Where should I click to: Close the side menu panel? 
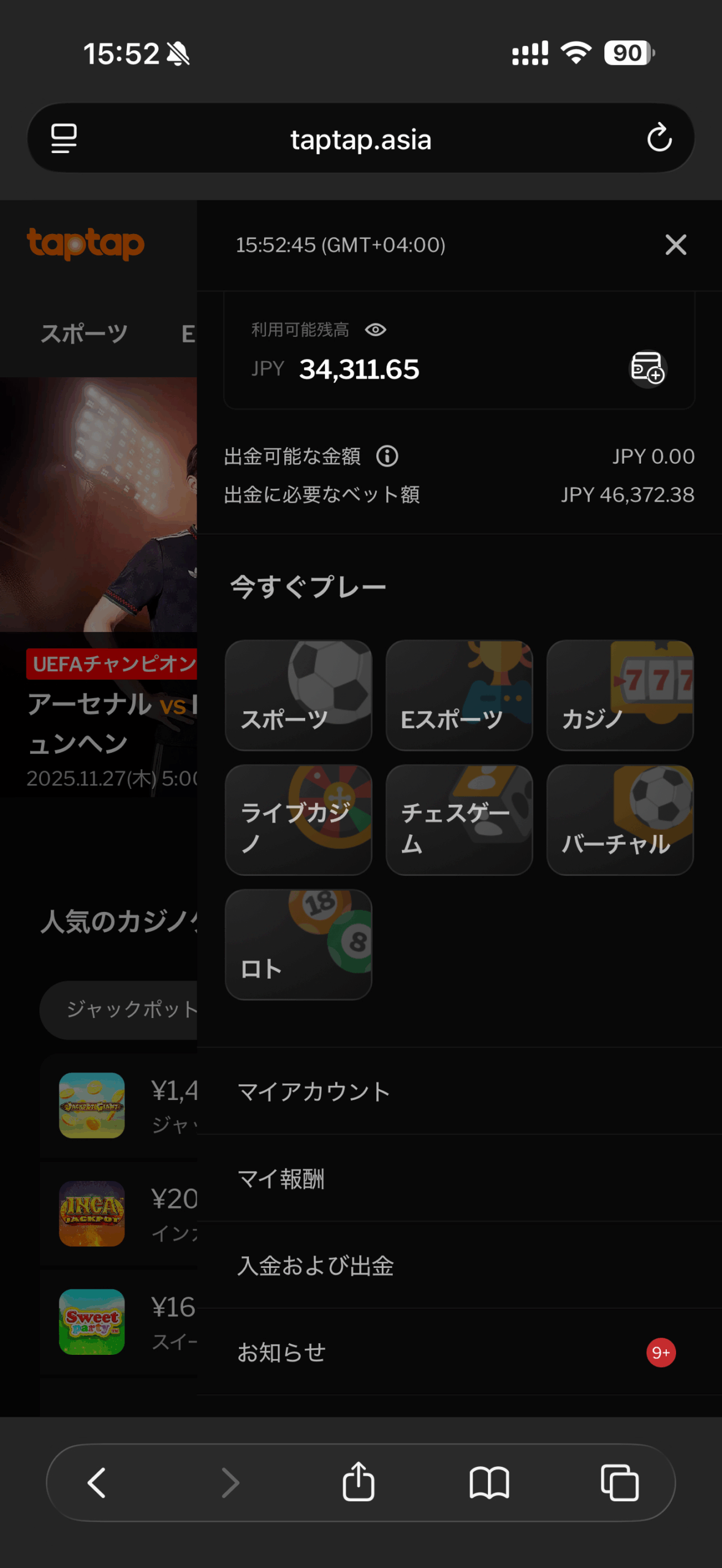point(675,245)
